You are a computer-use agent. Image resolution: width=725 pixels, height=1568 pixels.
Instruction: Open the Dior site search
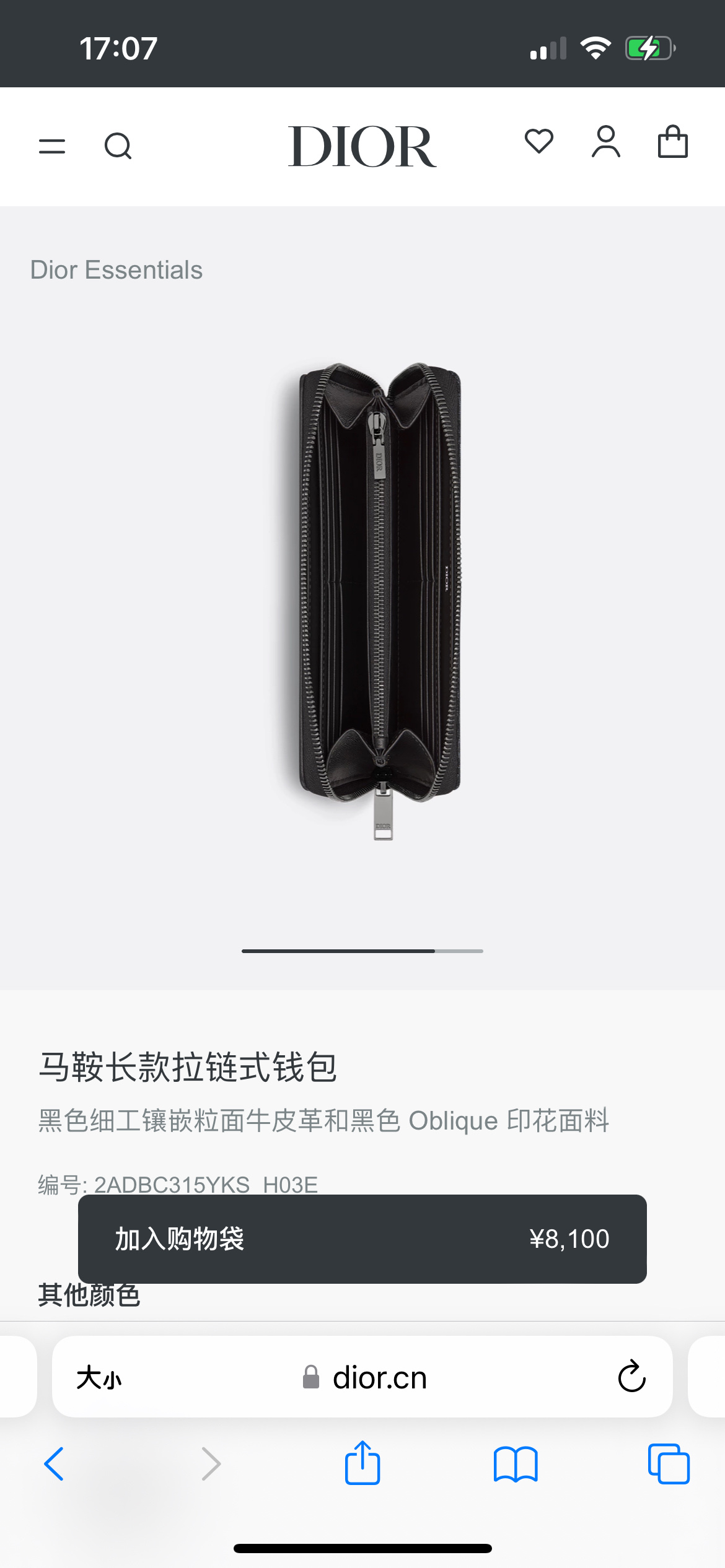tap(118, 147)
